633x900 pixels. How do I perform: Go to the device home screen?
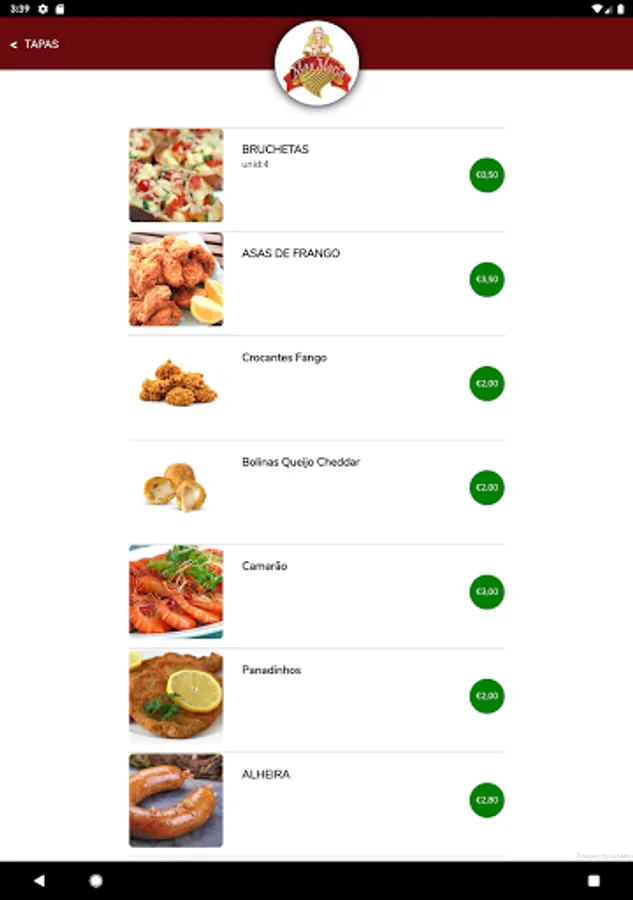[x=96, y=880]
